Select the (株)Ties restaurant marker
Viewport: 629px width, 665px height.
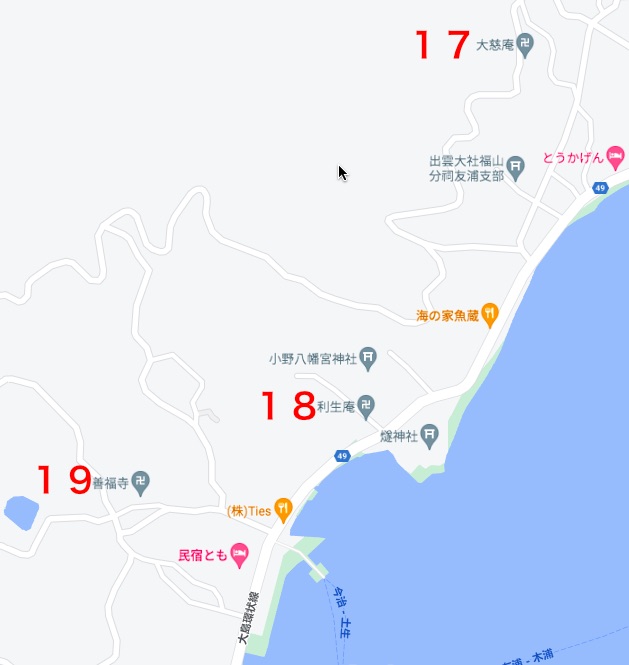284,510
